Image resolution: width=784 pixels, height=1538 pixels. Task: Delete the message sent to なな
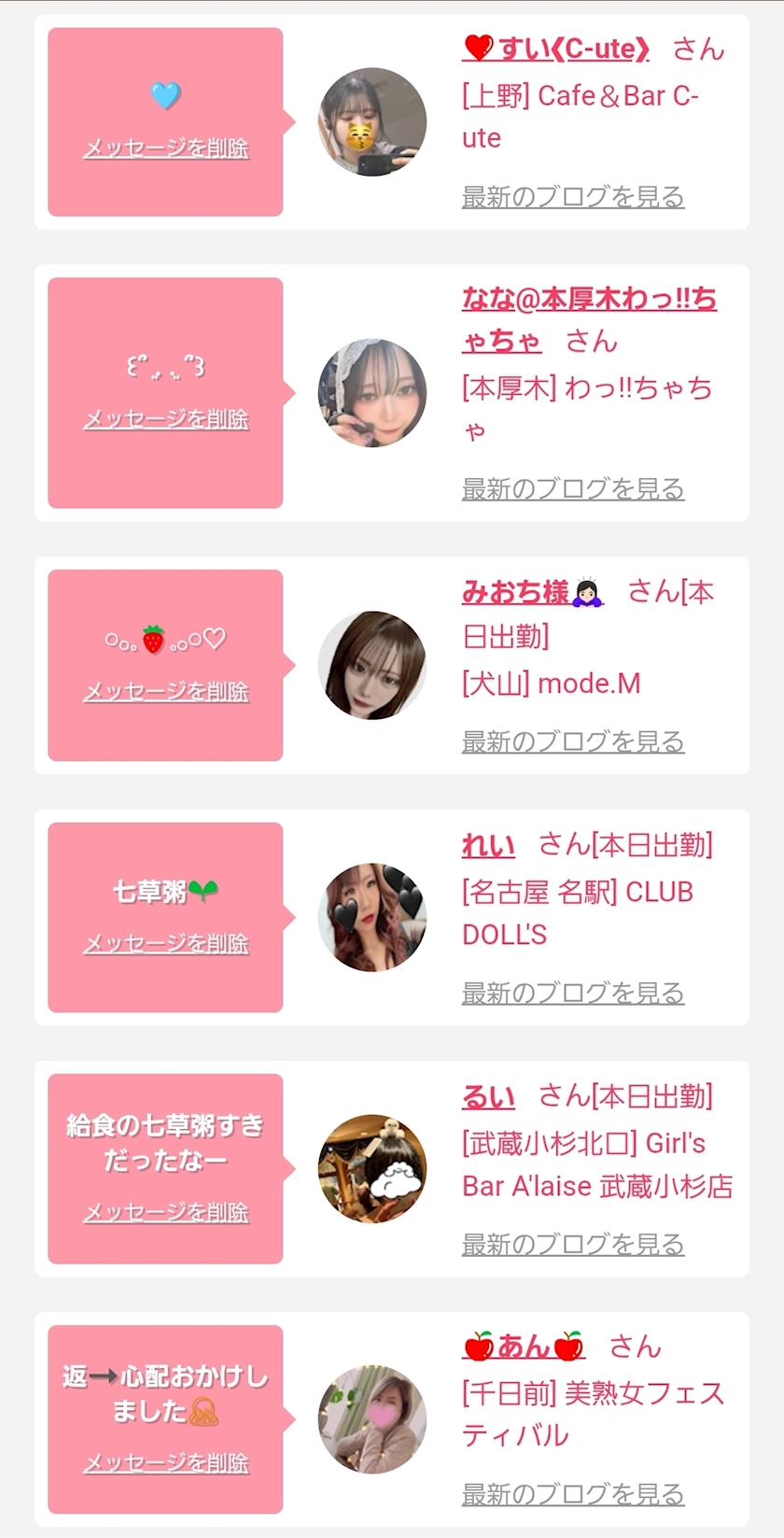point(166,418)
